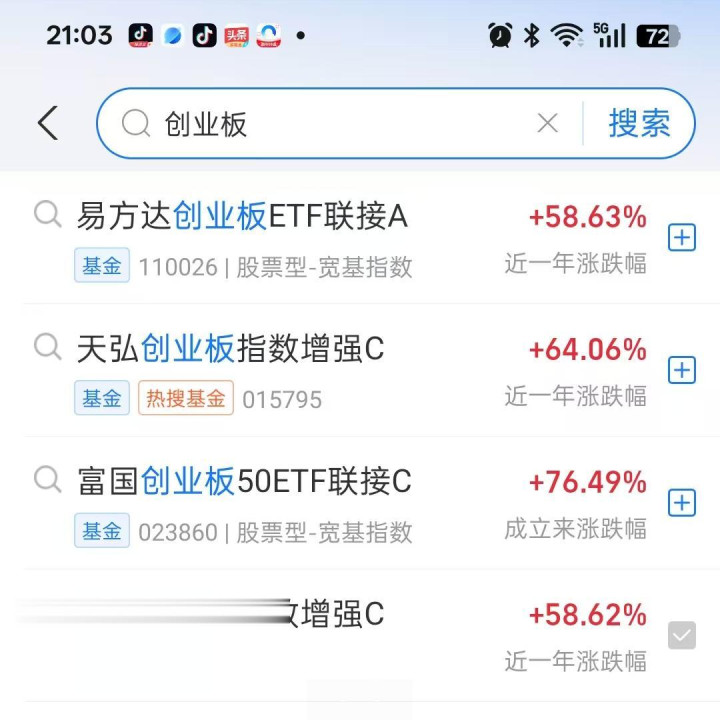720x720 pixels.
Task: Uncheck the added fund with +58.62%
Action: click(682, 635)
